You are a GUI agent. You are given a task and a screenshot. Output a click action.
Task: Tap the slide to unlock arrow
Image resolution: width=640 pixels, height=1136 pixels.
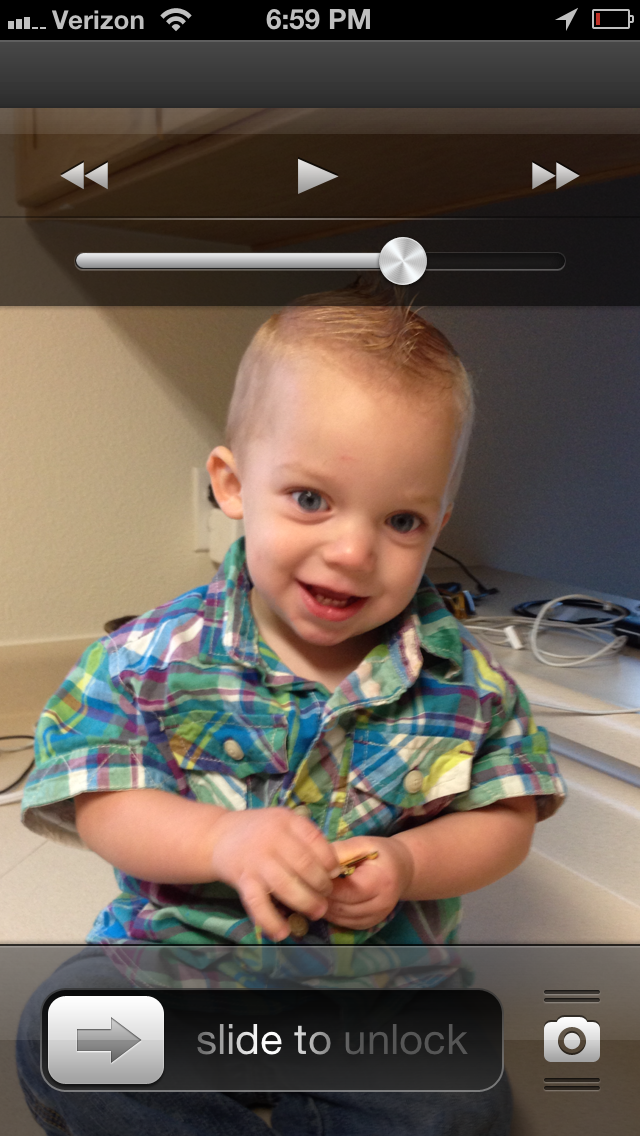(x=106, y=1041)
